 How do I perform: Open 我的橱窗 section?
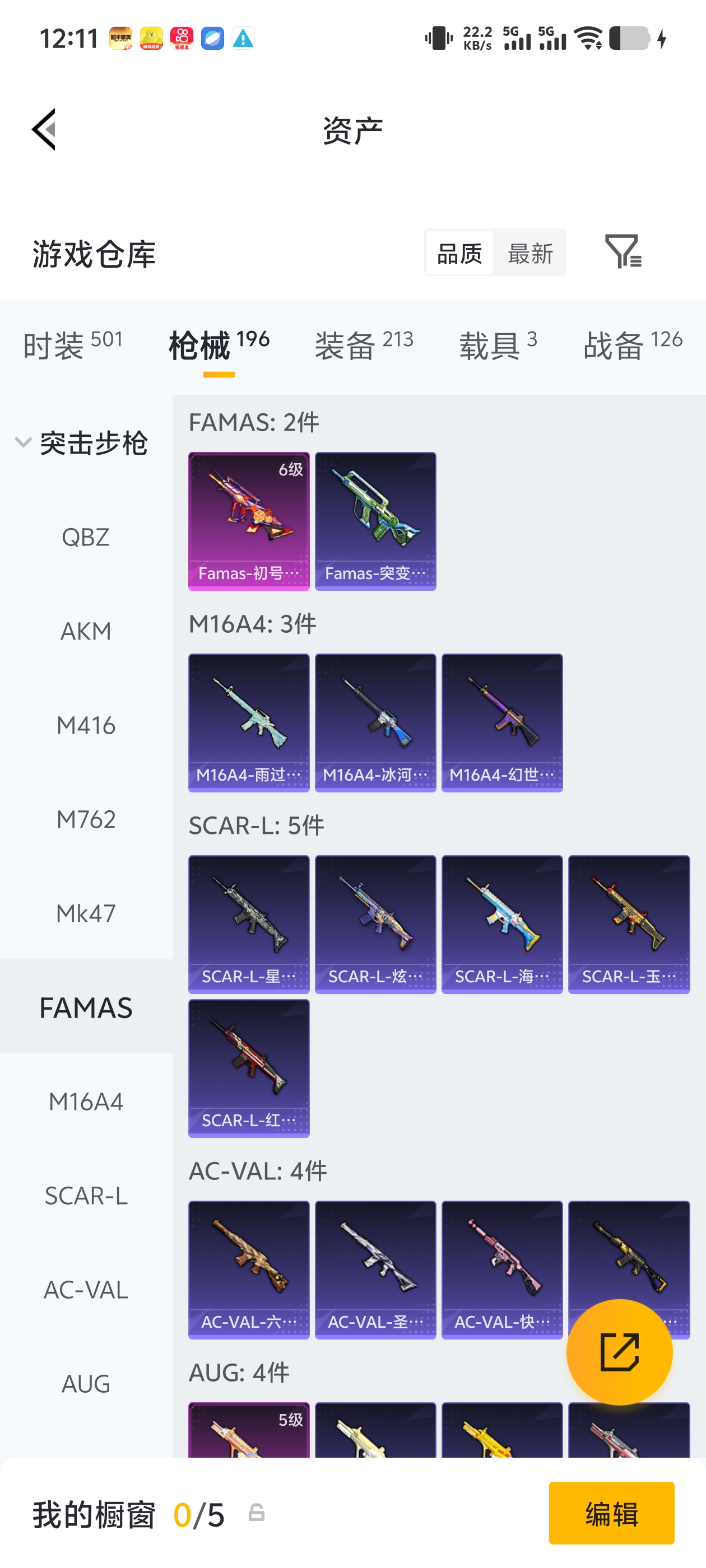[x=91, y=1516]
